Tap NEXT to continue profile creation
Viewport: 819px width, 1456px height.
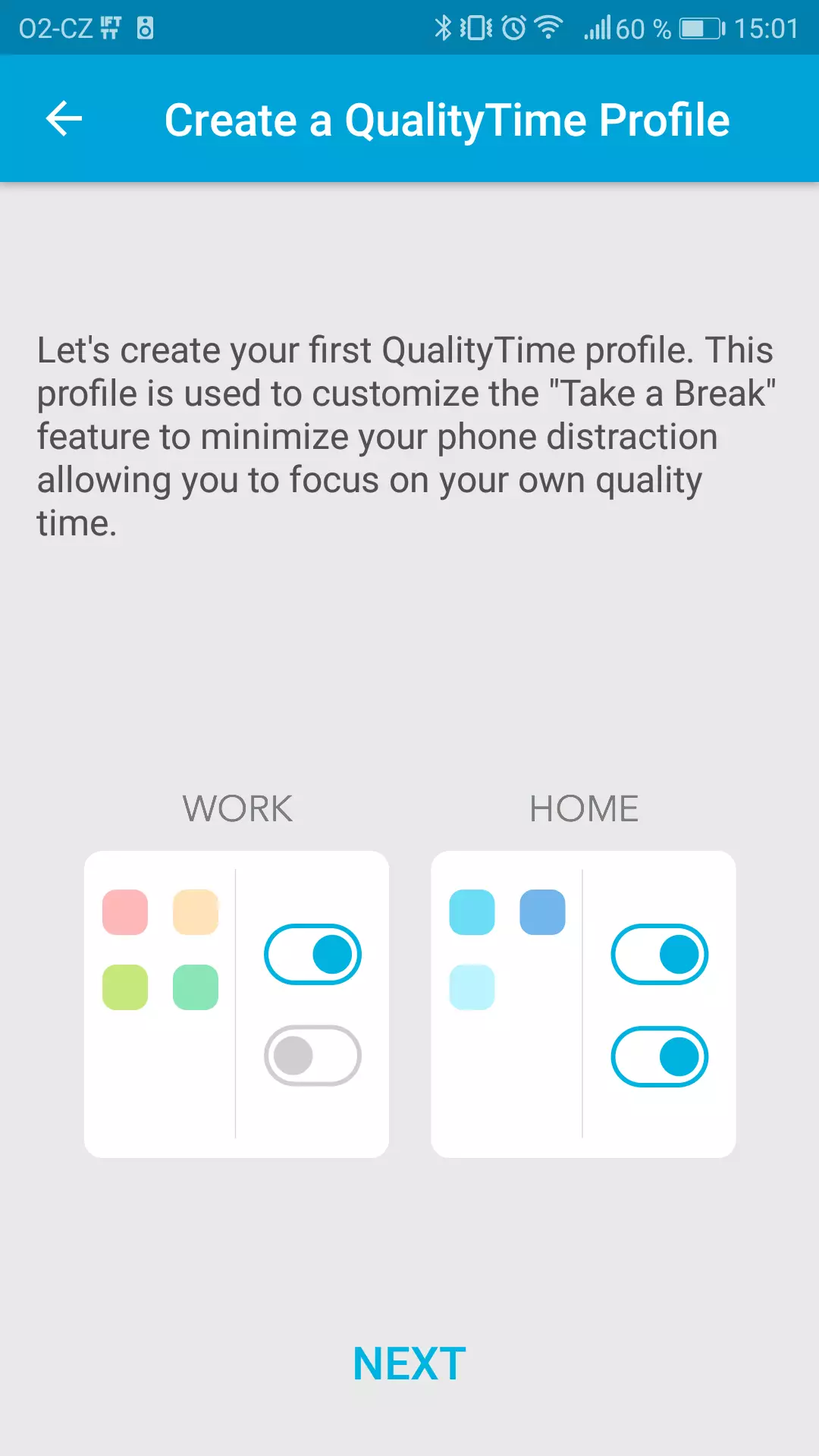(x=409, y=1363)
